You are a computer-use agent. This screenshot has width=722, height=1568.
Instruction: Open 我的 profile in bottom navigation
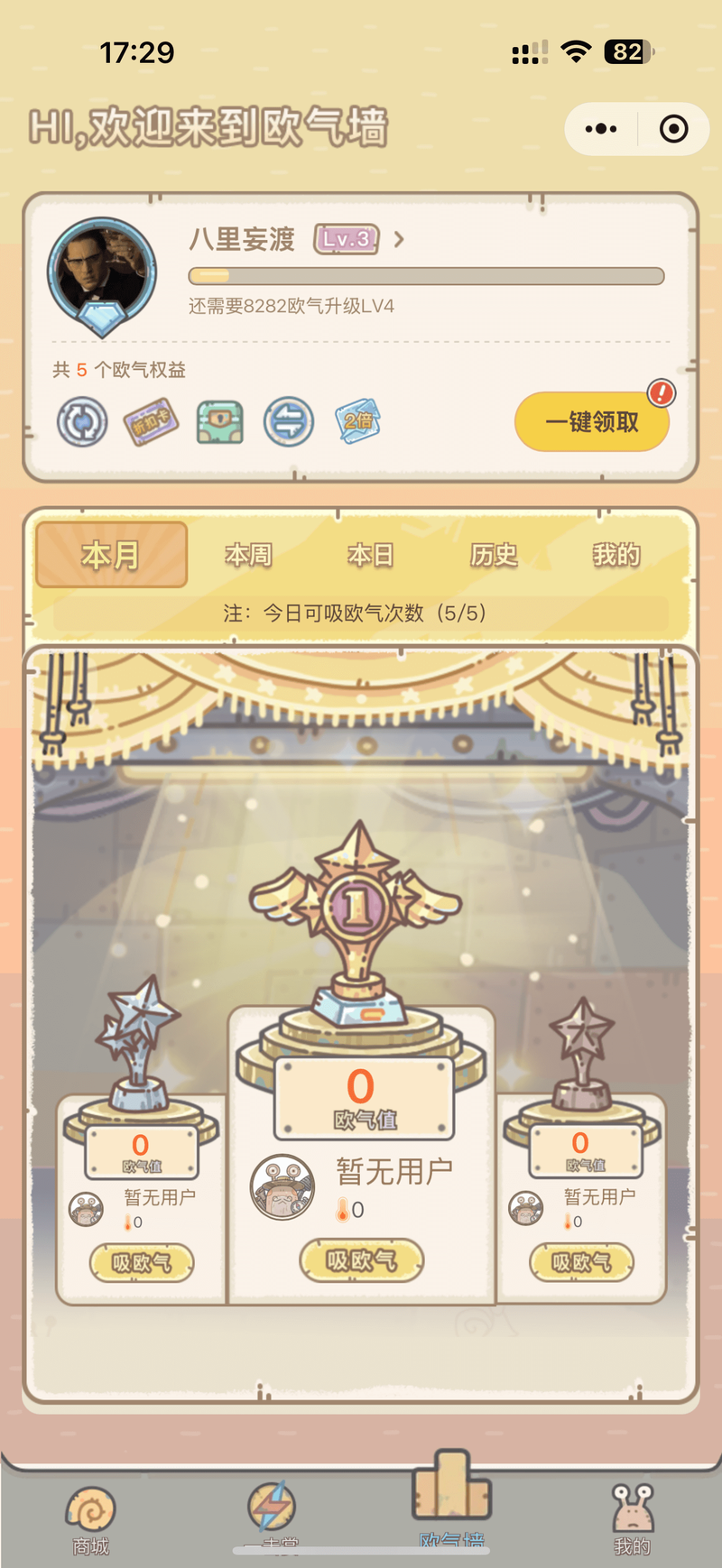click(632, 1520)
